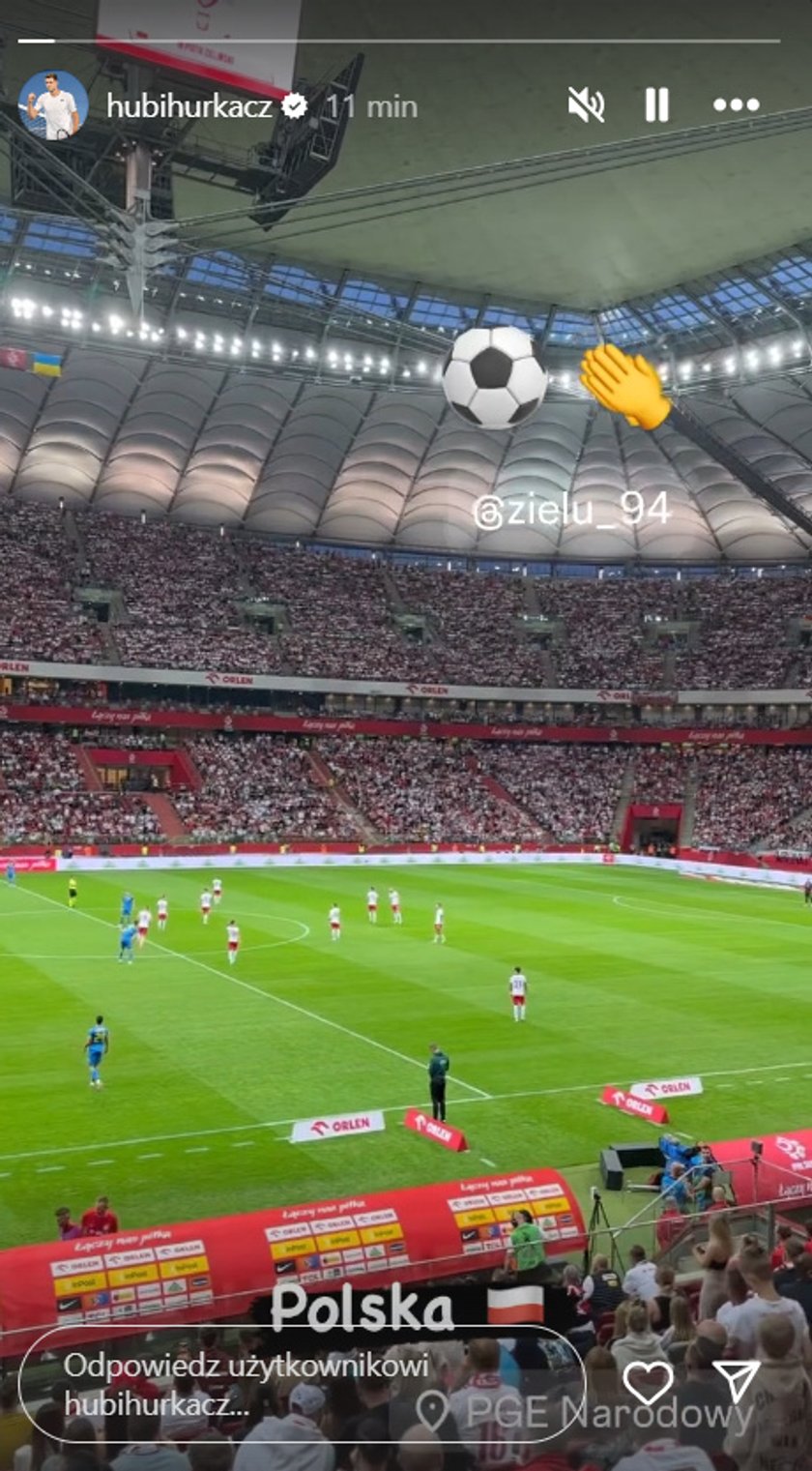Screen dimensions: 812x1471
Task: Pause the story playback
Action: click(x=656, y=104)
